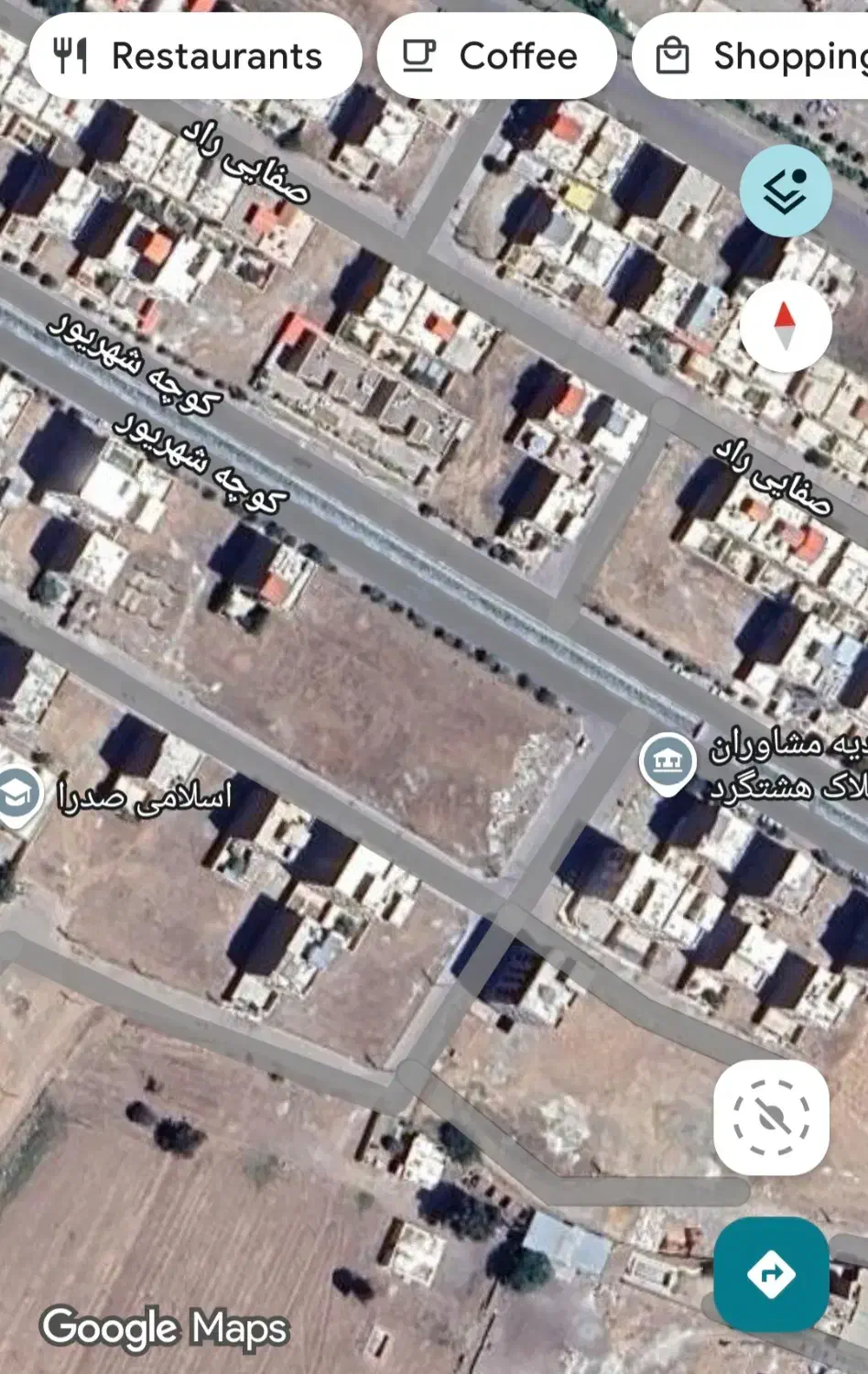Open the map layers selector
The image size is (868, 1374).
(x=786, y=191)
